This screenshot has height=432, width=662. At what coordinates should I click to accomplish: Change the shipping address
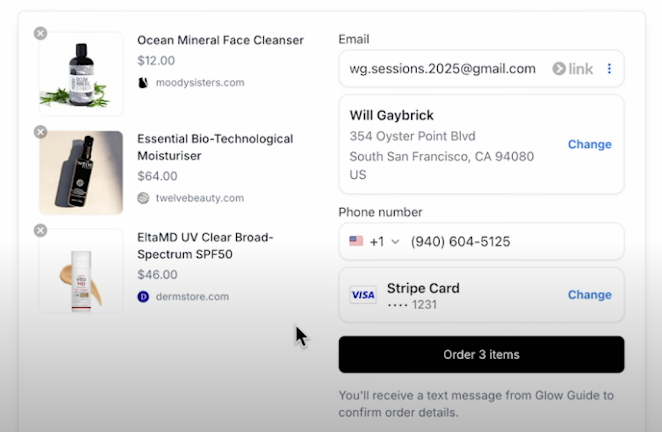(589, 144)
